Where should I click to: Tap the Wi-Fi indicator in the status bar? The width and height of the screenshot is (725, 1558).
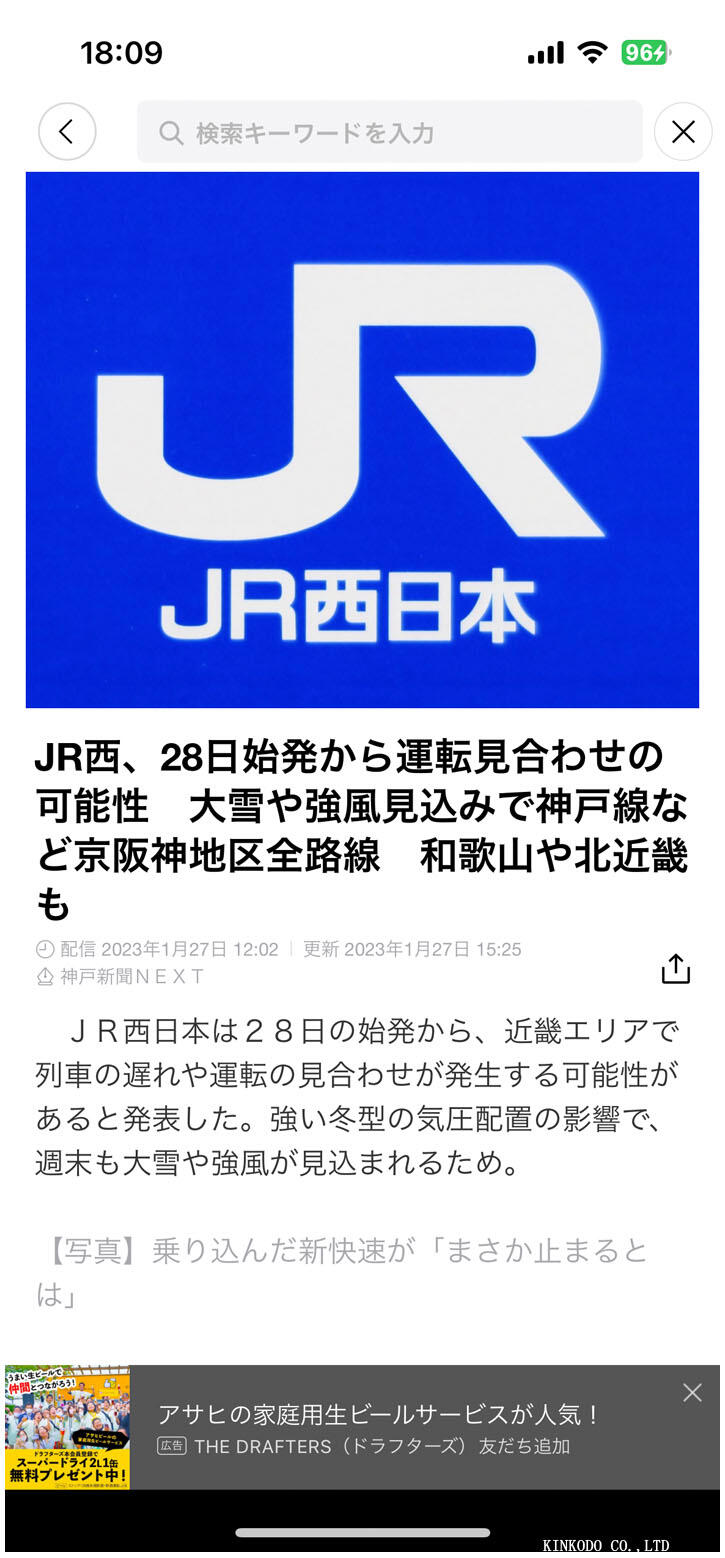coord(593,52)
